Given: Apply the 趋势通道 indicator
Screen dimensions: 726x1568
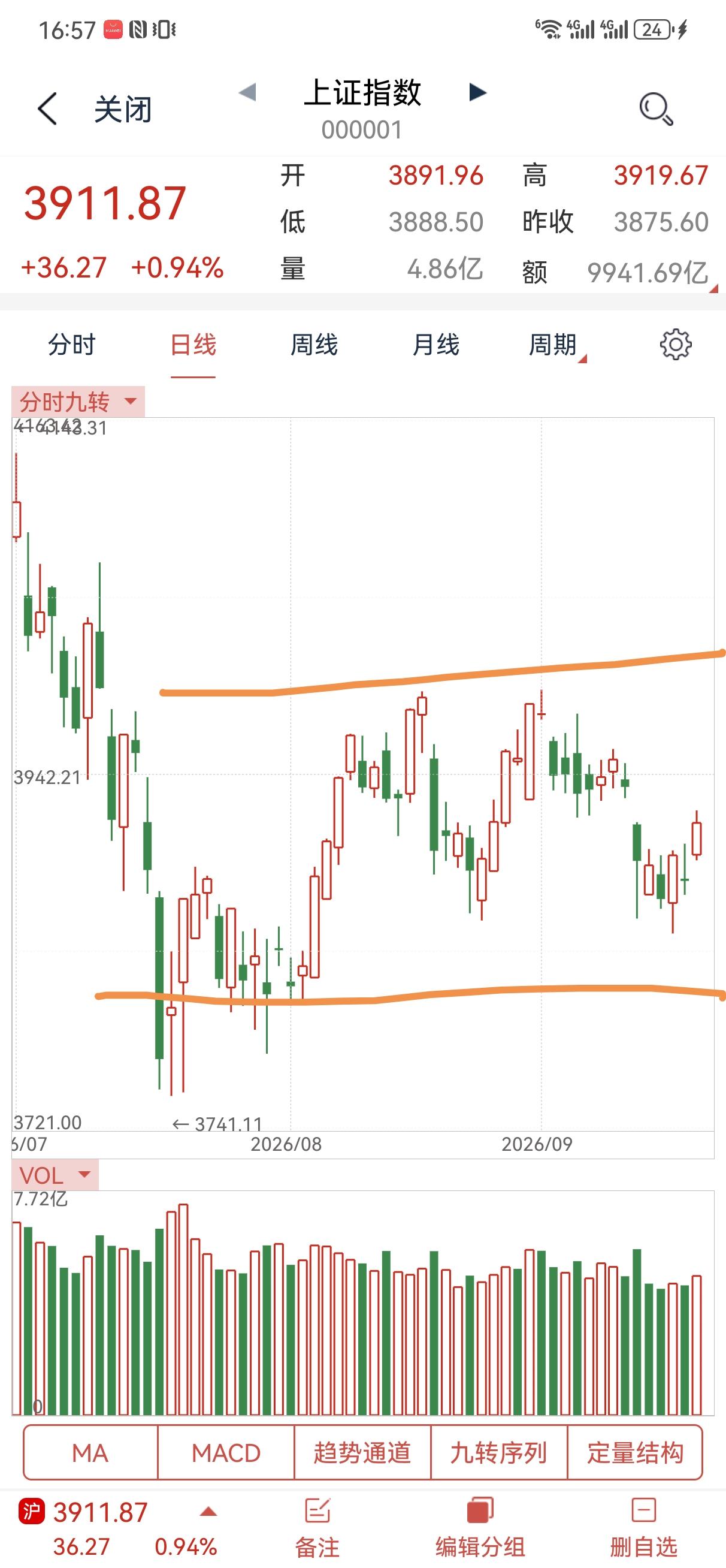Looking at the screenshot, I should 362,1453.
